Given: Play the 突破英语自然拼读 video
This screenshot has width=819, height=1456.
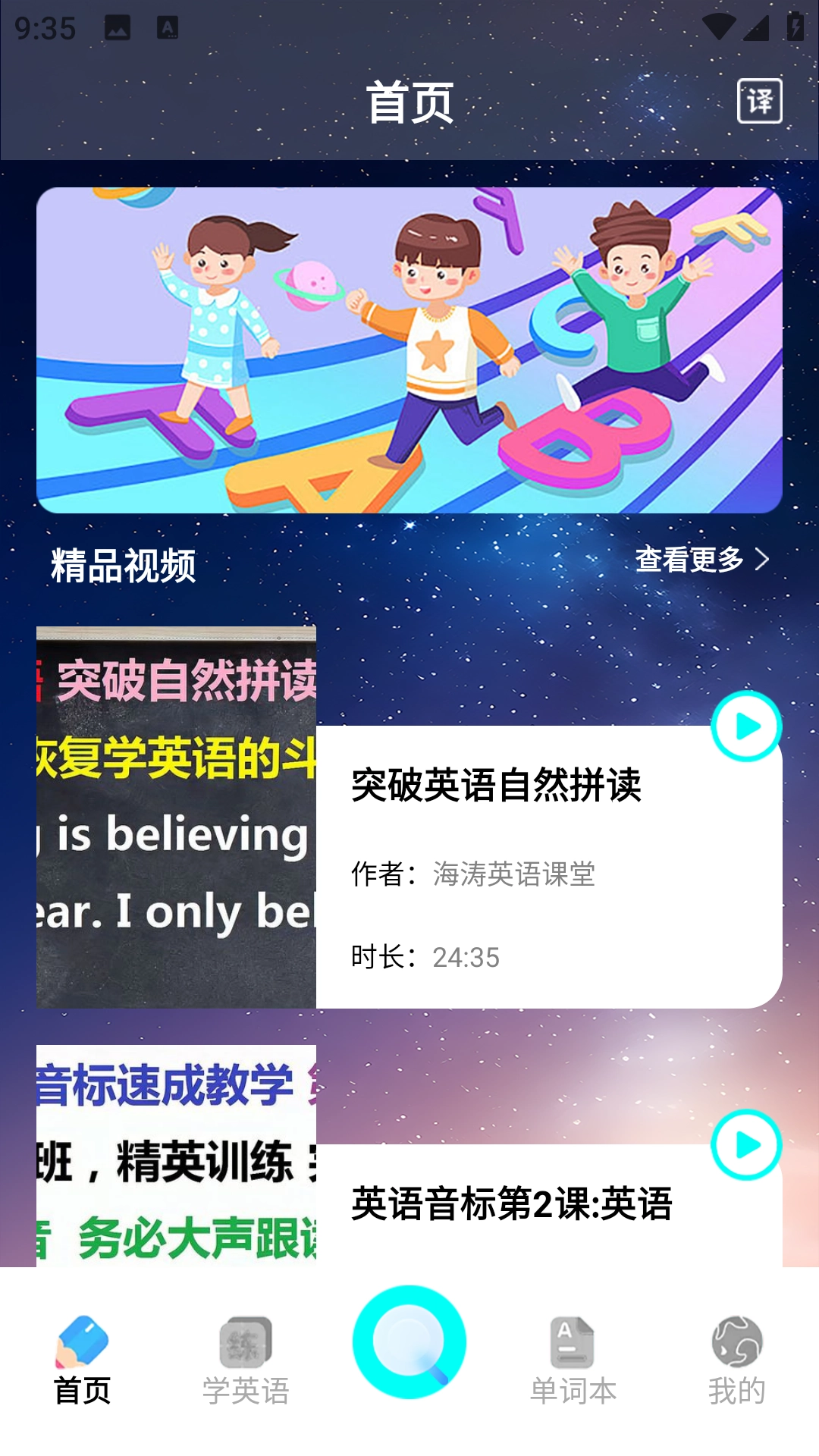Looking at the screenshot, I should 746,726.
